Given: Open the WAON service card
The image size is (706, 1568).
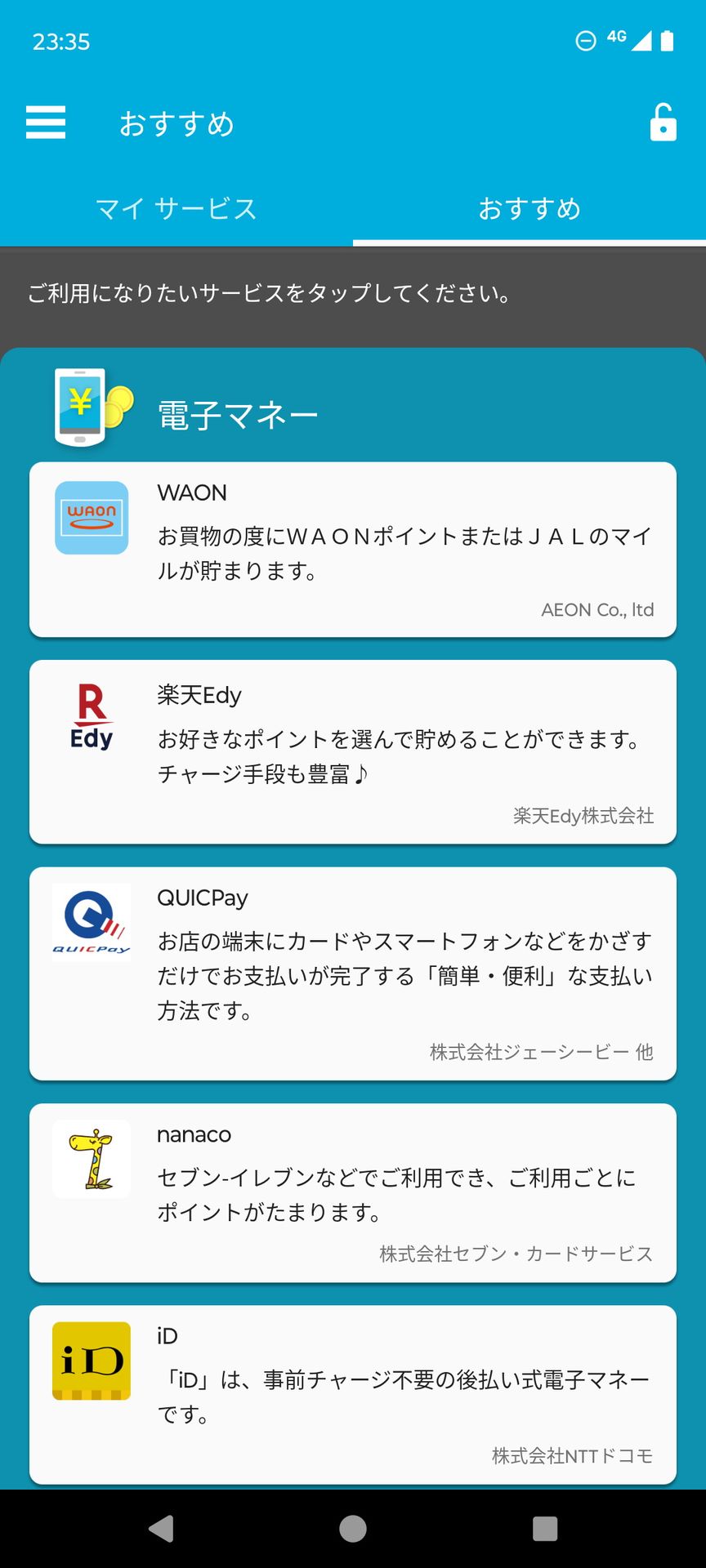Looking at the screenshot, I should [x=353, y=549].
